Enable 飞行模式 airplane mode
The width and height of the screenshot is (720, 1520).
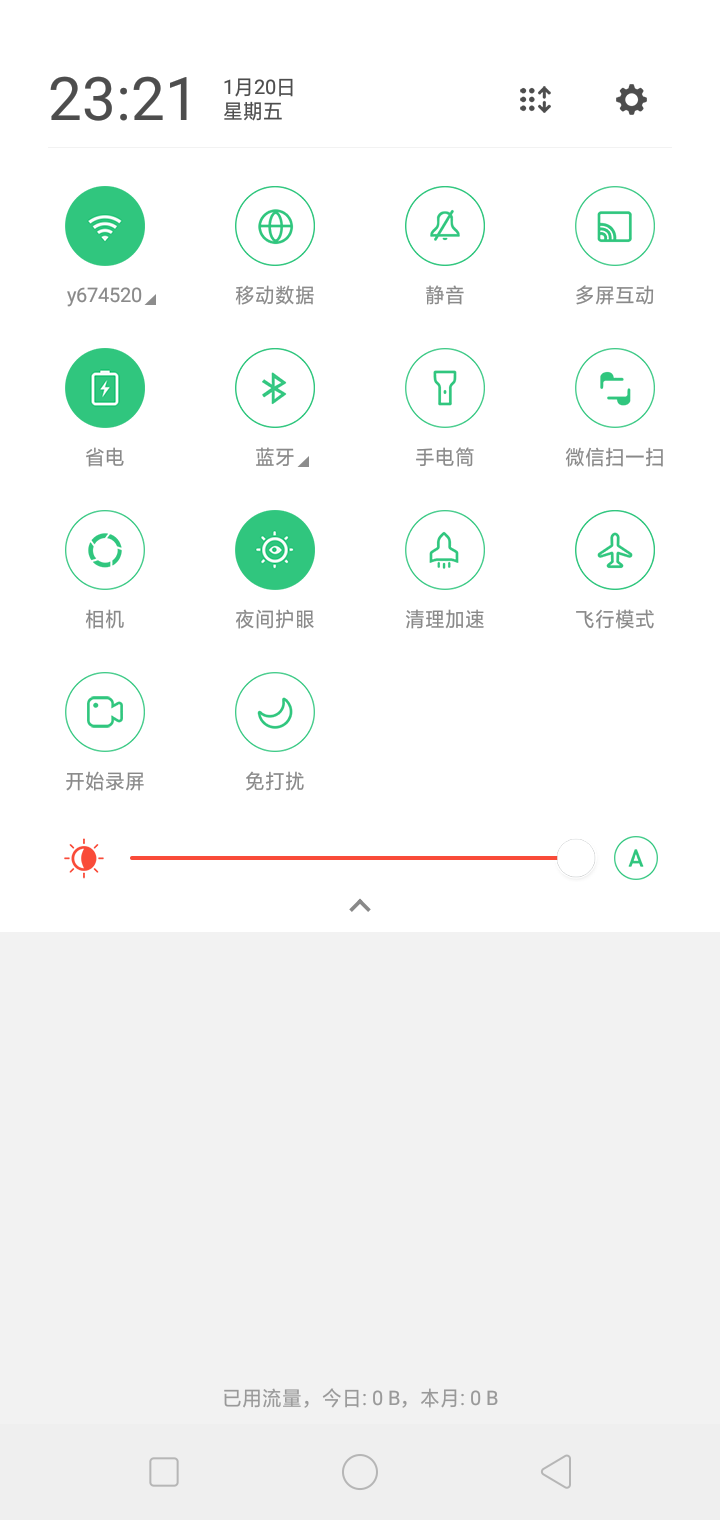point(615,550)
